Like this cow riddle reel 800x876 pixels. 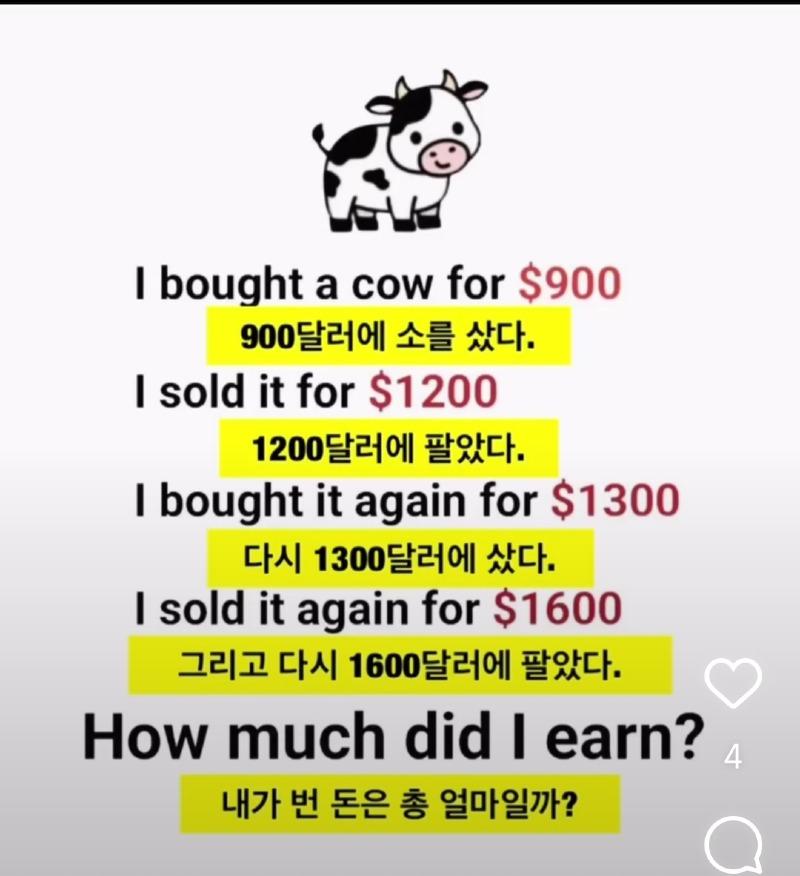[x=733, y=684]
